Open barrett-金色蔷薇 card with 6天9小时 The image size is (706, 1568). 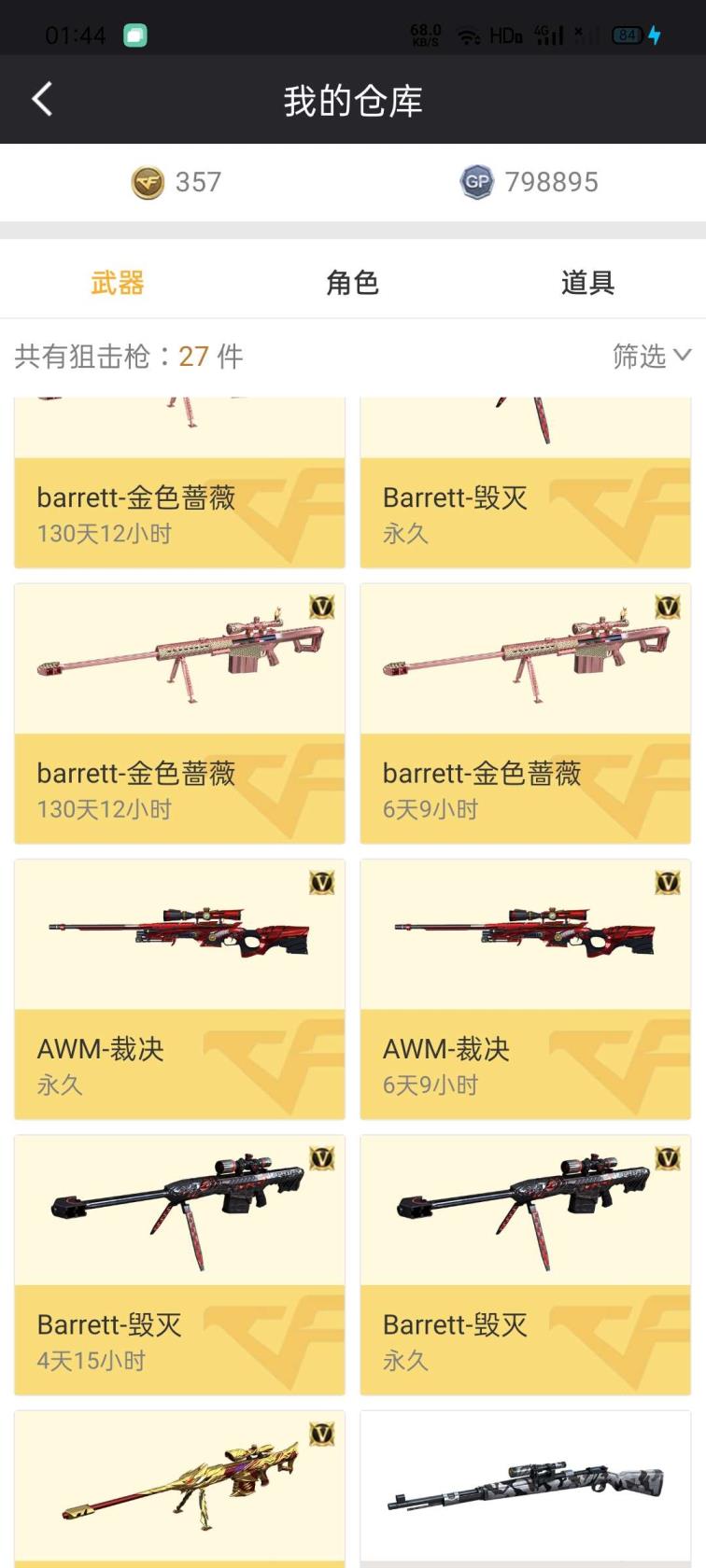coord(525,714)
